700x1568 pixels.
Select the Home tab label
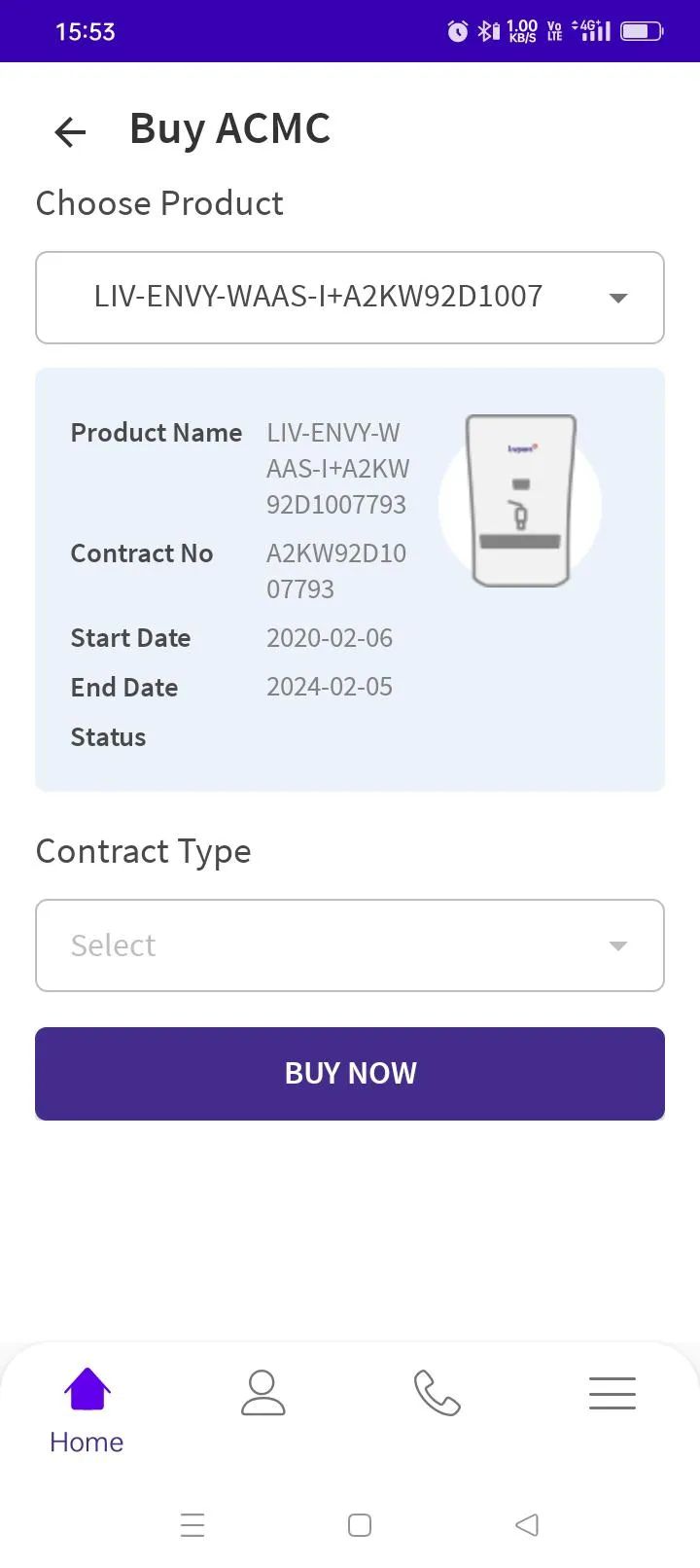pos(86,1442)
